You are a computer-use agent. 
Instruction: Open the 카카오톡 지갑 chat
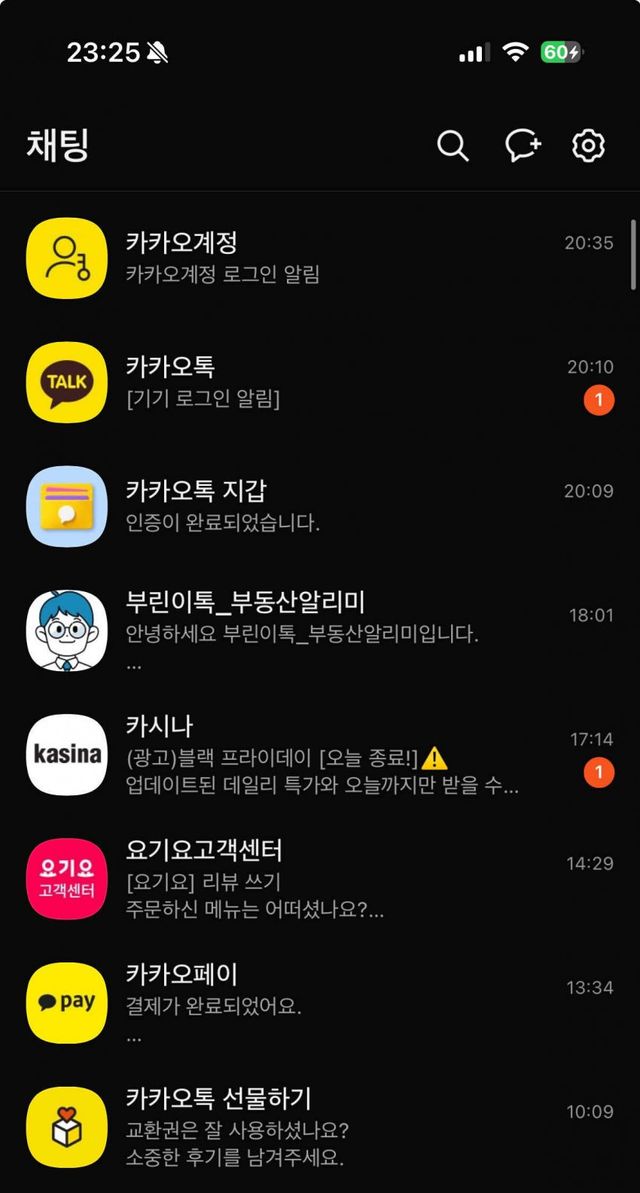pyautogui.click(x=320, y=506)
